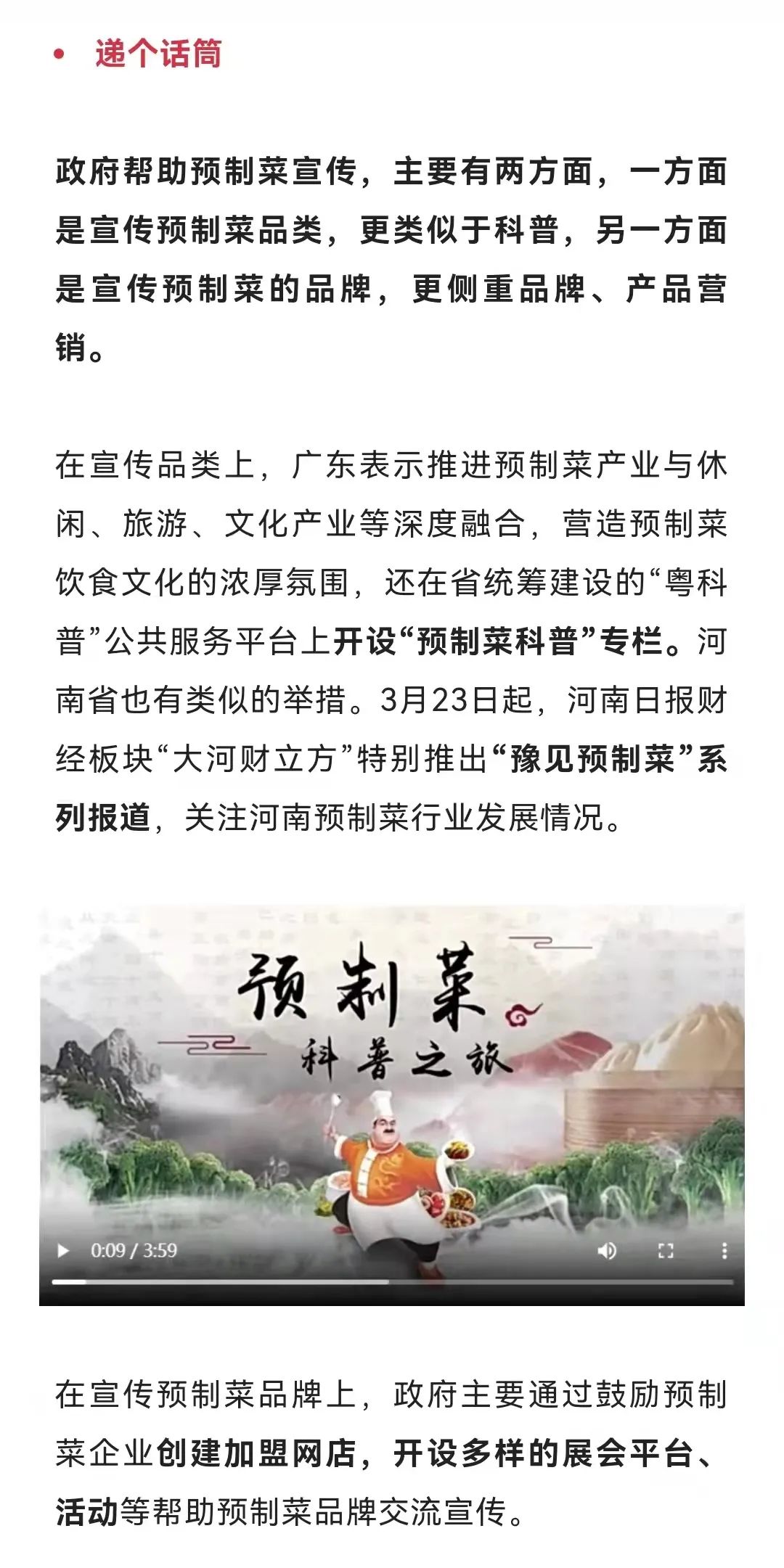Seek along the video progress bar
The height and width of the screenshot is (1568, 784).
392,1281
